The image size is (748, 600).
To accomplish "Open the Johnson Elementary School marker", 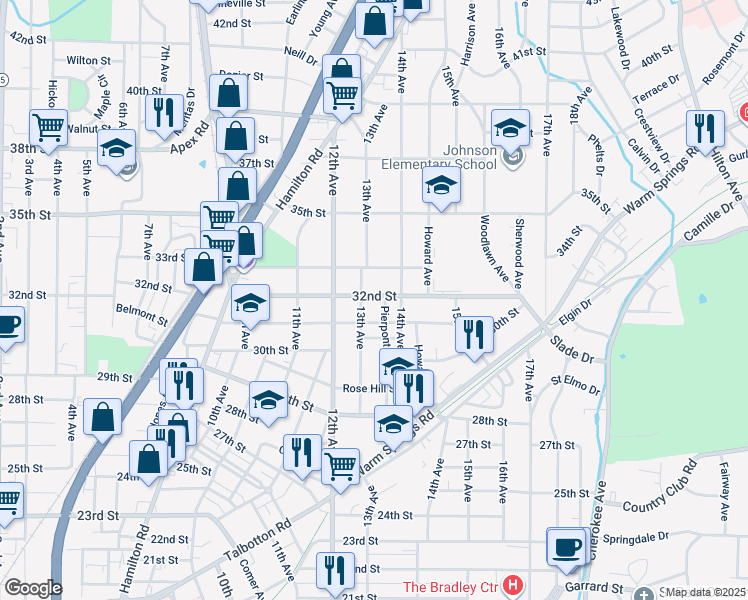I will (x=510, y=130).
